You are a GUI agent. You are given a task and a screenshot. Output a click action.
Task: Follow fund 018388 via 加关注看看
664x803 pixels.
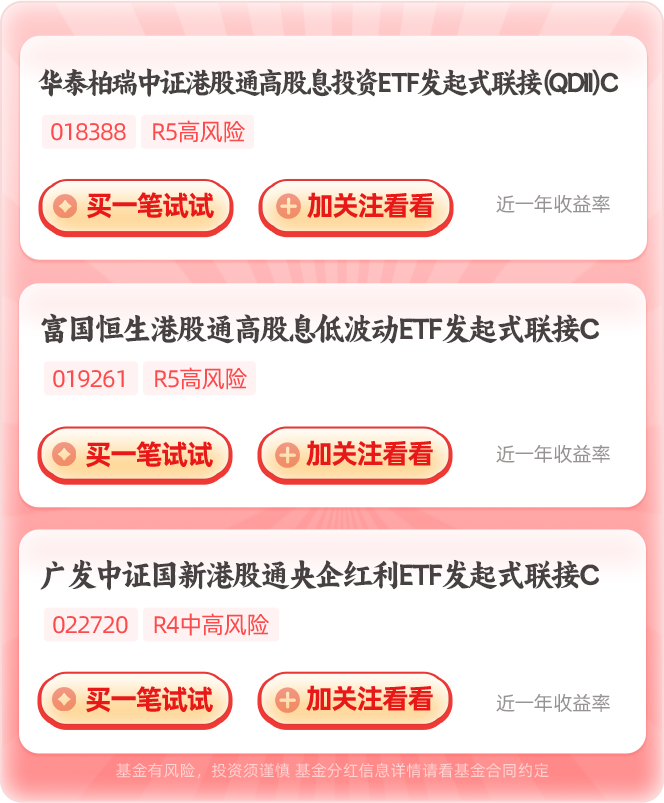(x=355, y=207)
